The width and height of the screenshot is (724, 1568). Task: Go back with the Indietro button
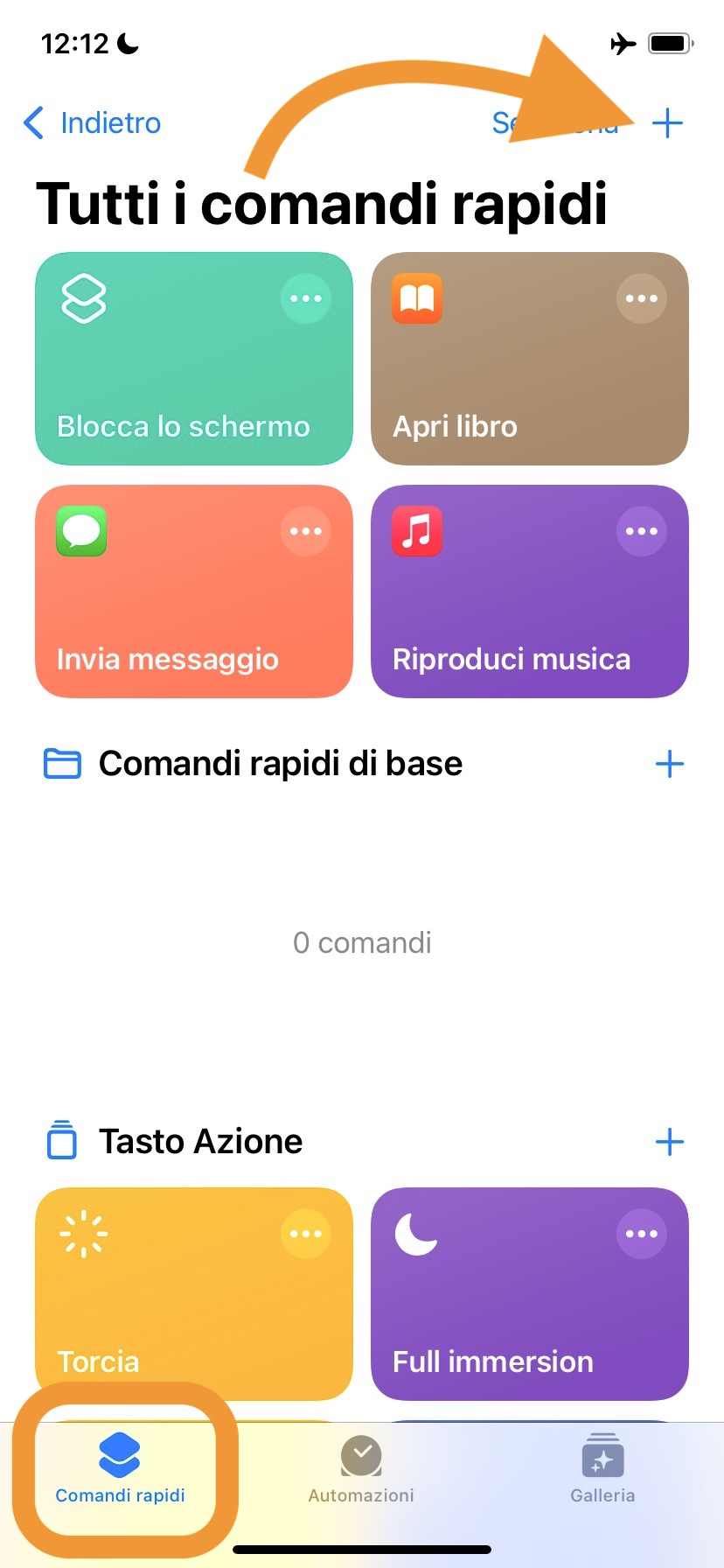tap(93, 123)
